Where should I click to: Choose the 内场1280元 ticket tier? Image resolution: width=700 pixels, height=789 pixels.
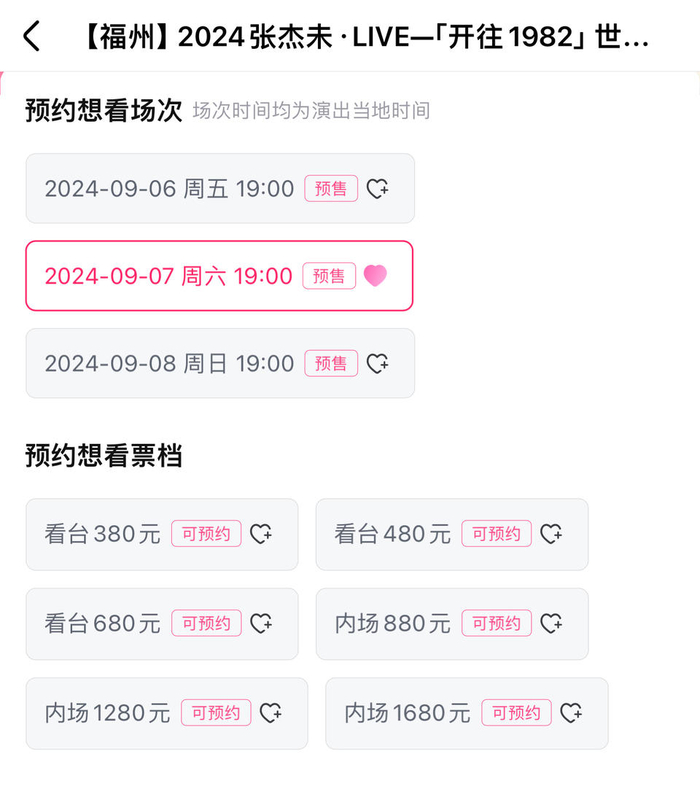click(x=166, y=713)
